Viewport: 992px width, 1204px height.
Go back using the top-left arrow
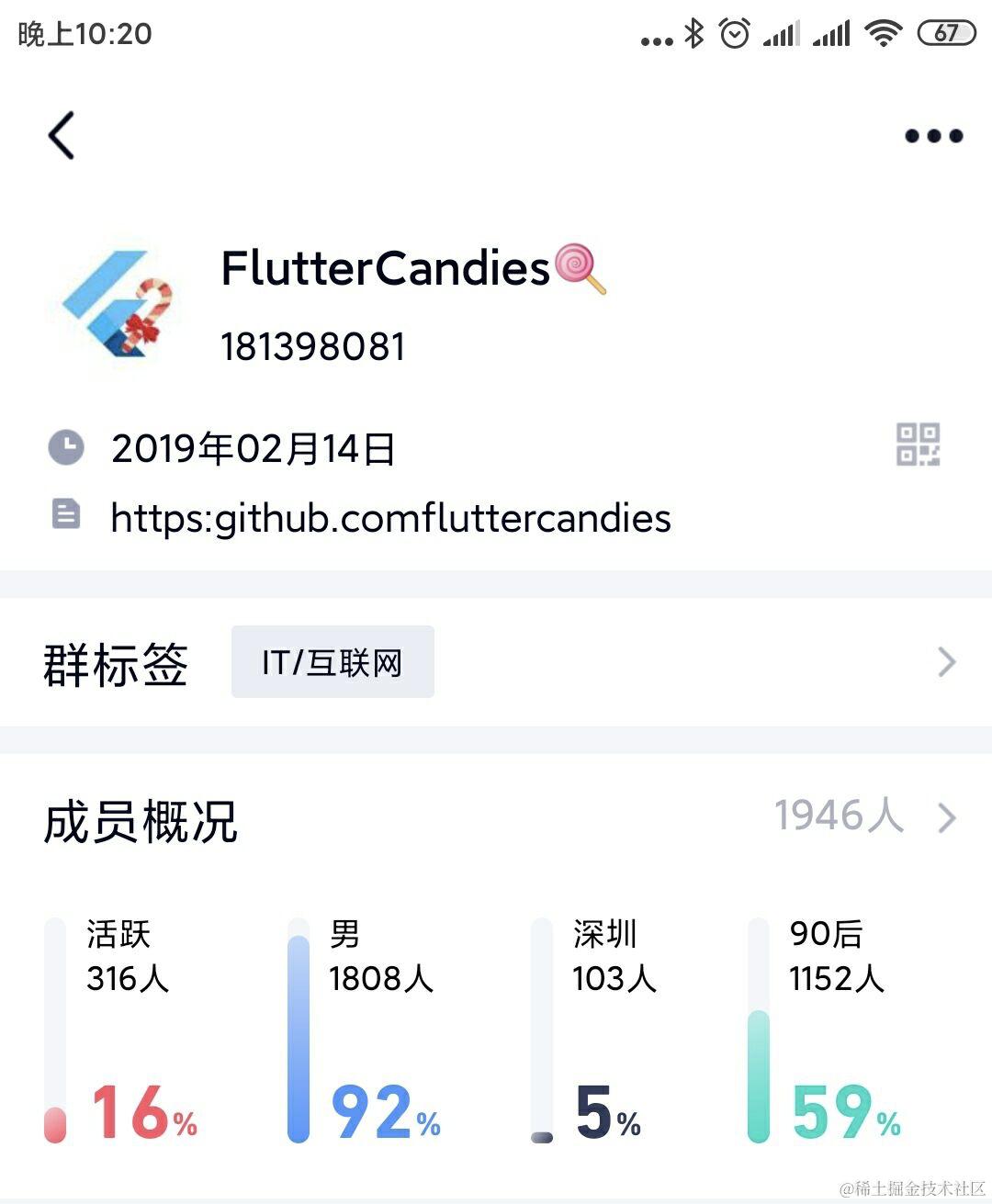(x=62, y=136)
